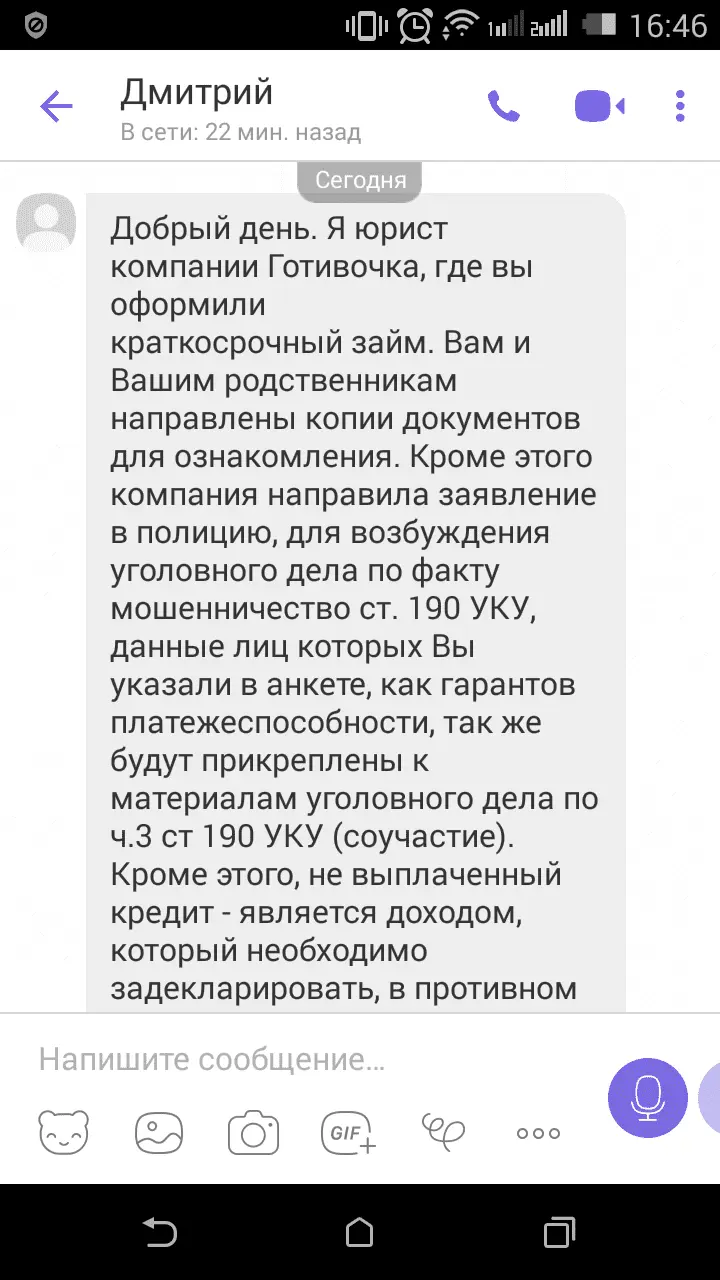Image resolution: width=720 pixels, height=1280 pixels.
Task: Show more attachment options
Action: [538, 1133]
